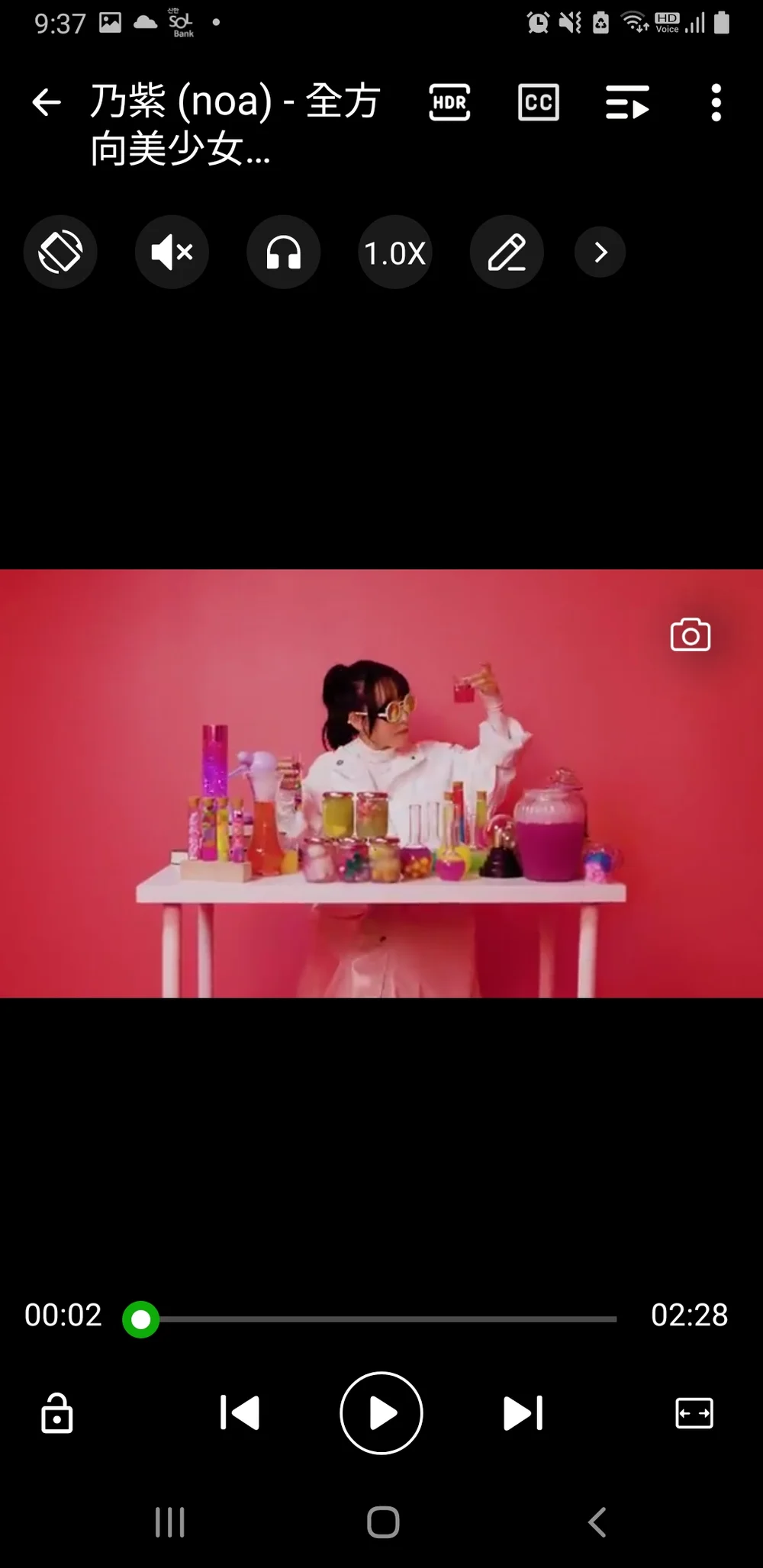Open the CC subtitles settings
The image size is (763, 1568).
pos(539,102)
